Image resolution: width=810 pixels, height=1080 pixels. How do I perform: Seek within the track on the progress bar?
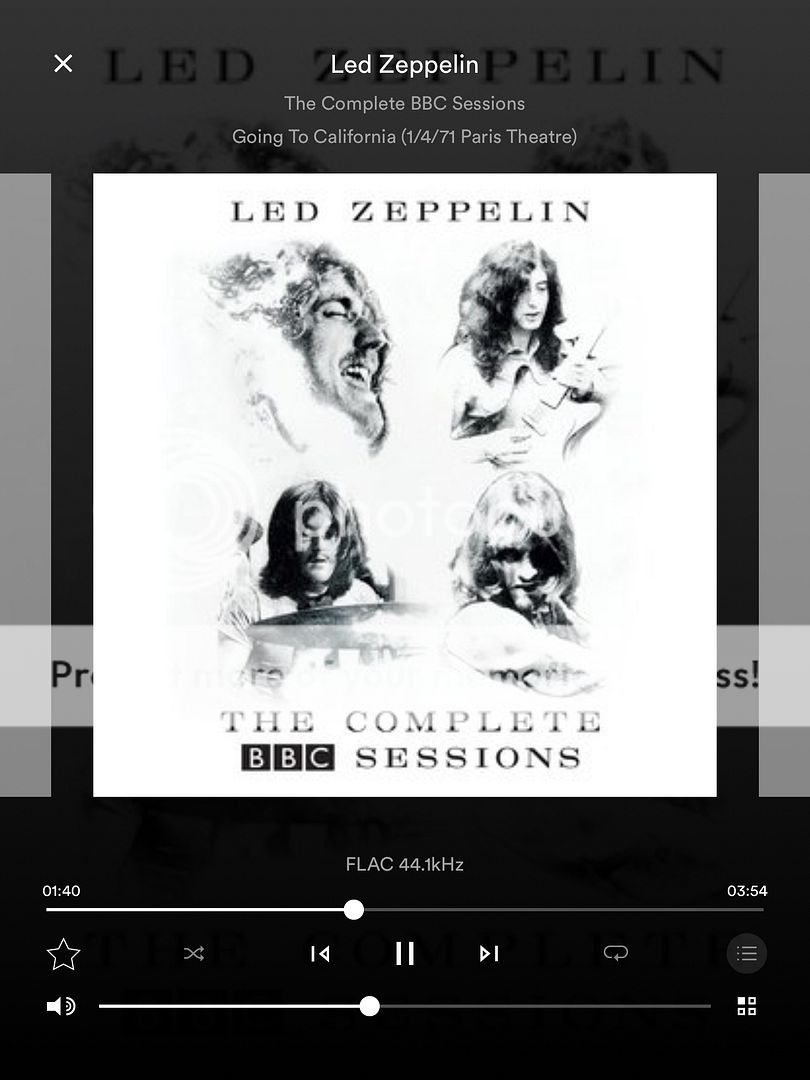click(353, 910)
